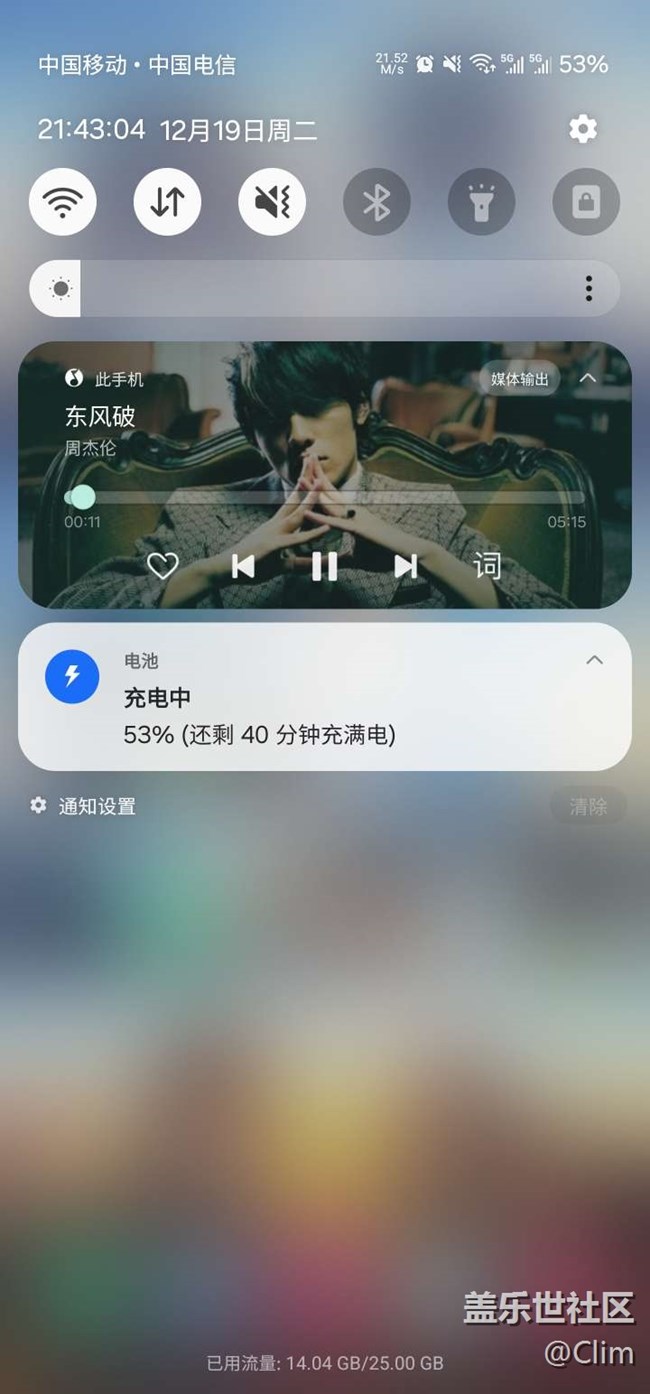Screen dimensions: 650x1394
Task: Clear notifications with 清除
Action: point(588,806)
